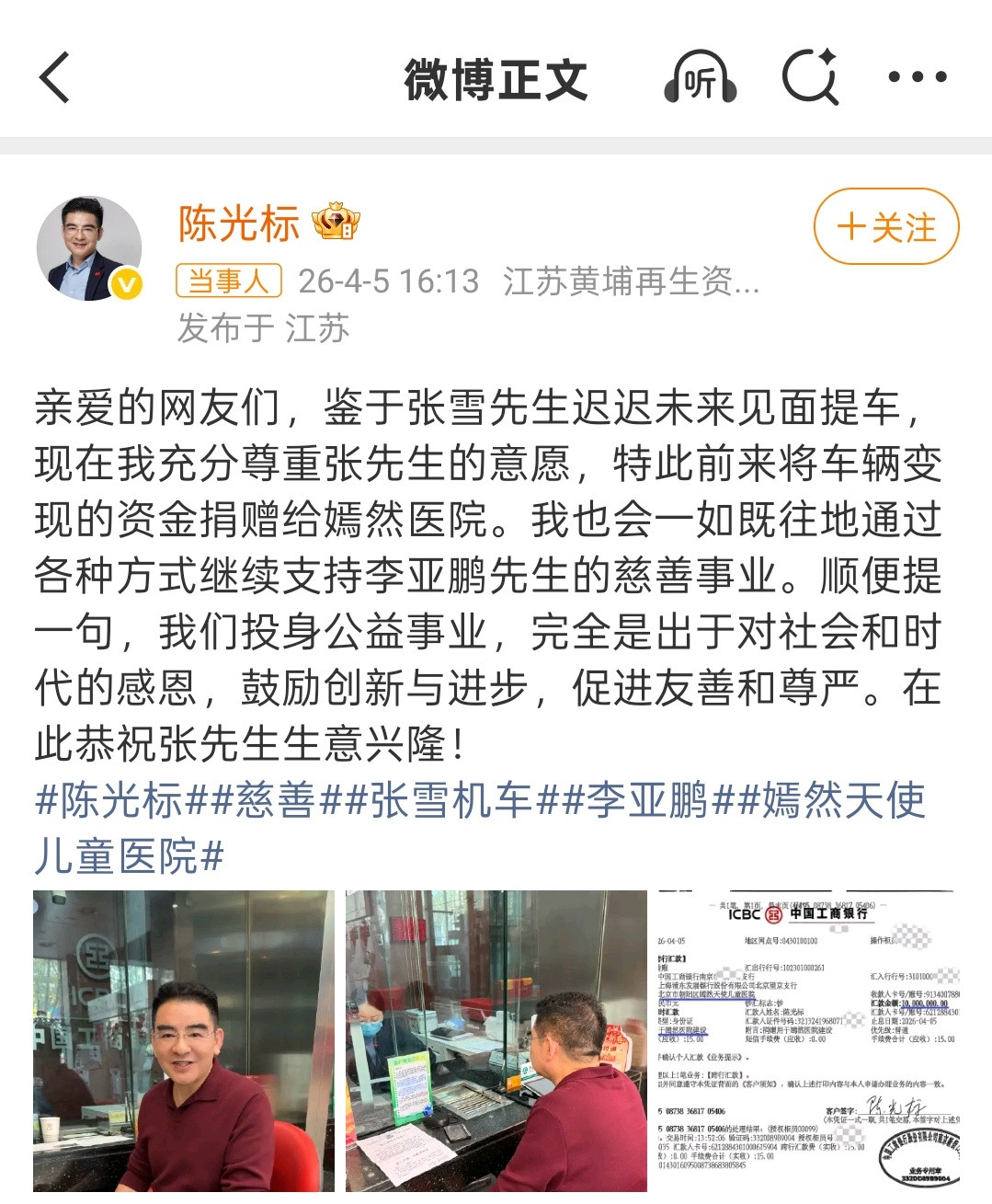View the ICBC 中国工商银行 transfer receipt image
The width and height of the screenshot is (992, 1204).
coord(809,1039)
